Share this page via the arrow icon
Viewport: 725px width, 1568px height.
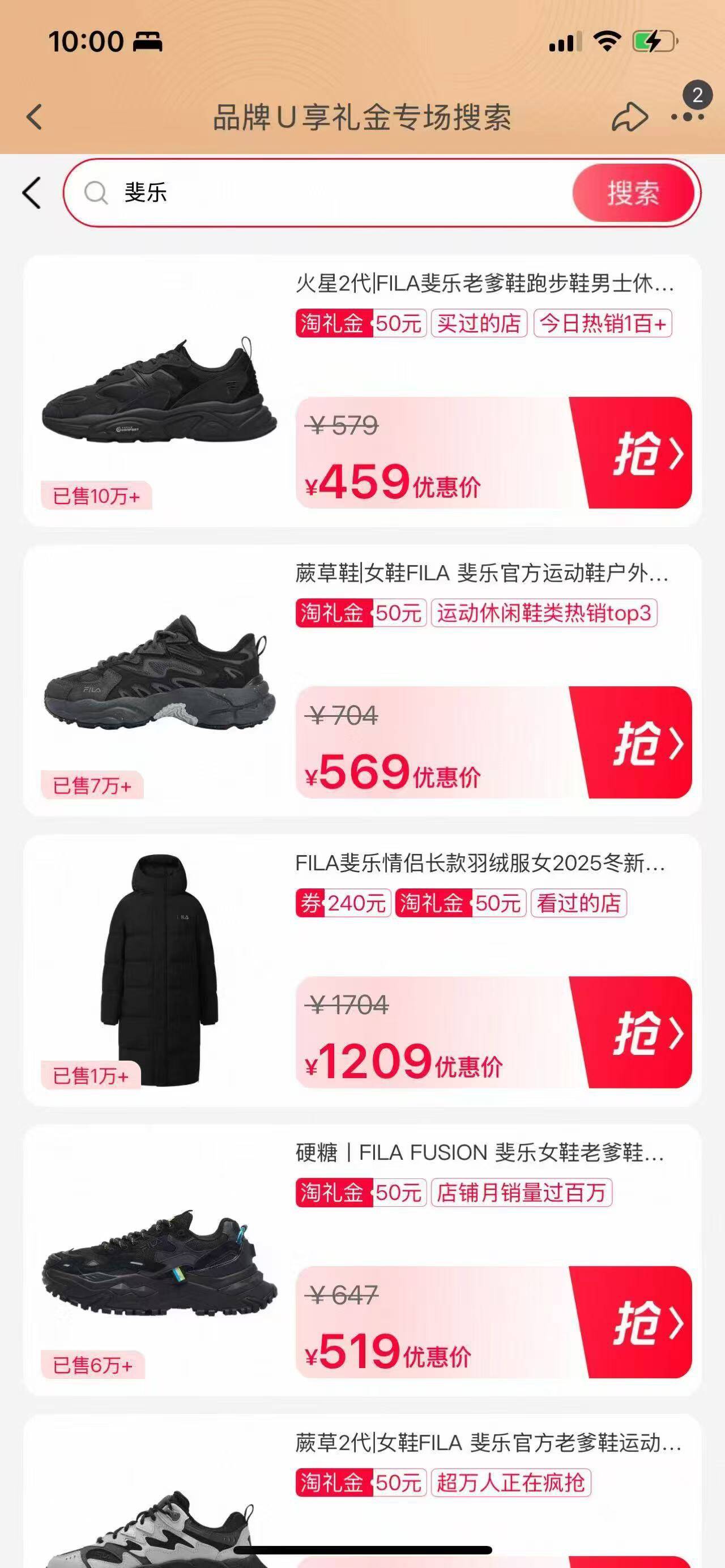pos(629,117)
